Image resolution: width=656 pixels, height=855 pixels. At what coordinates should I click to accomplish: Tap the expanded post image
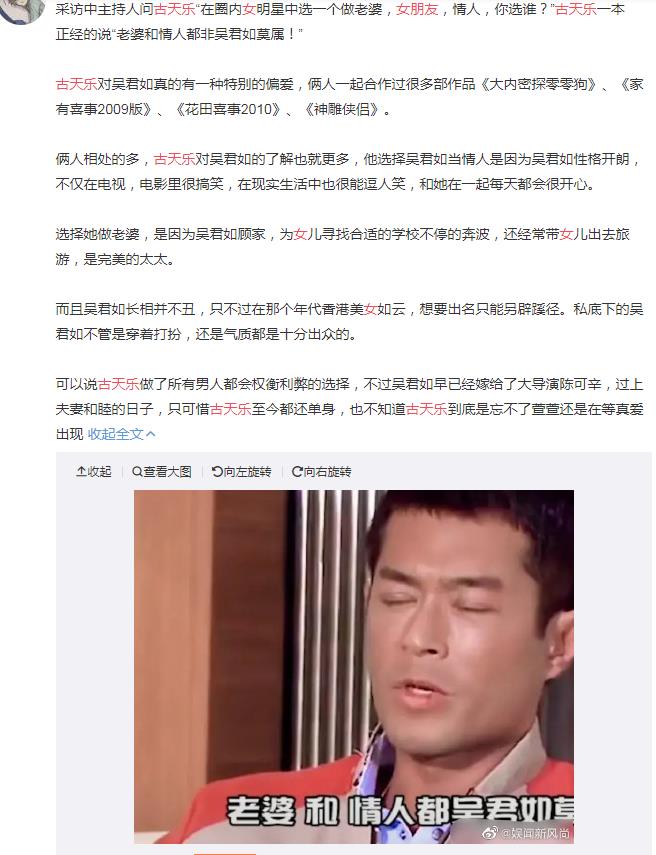pos(354,665)
